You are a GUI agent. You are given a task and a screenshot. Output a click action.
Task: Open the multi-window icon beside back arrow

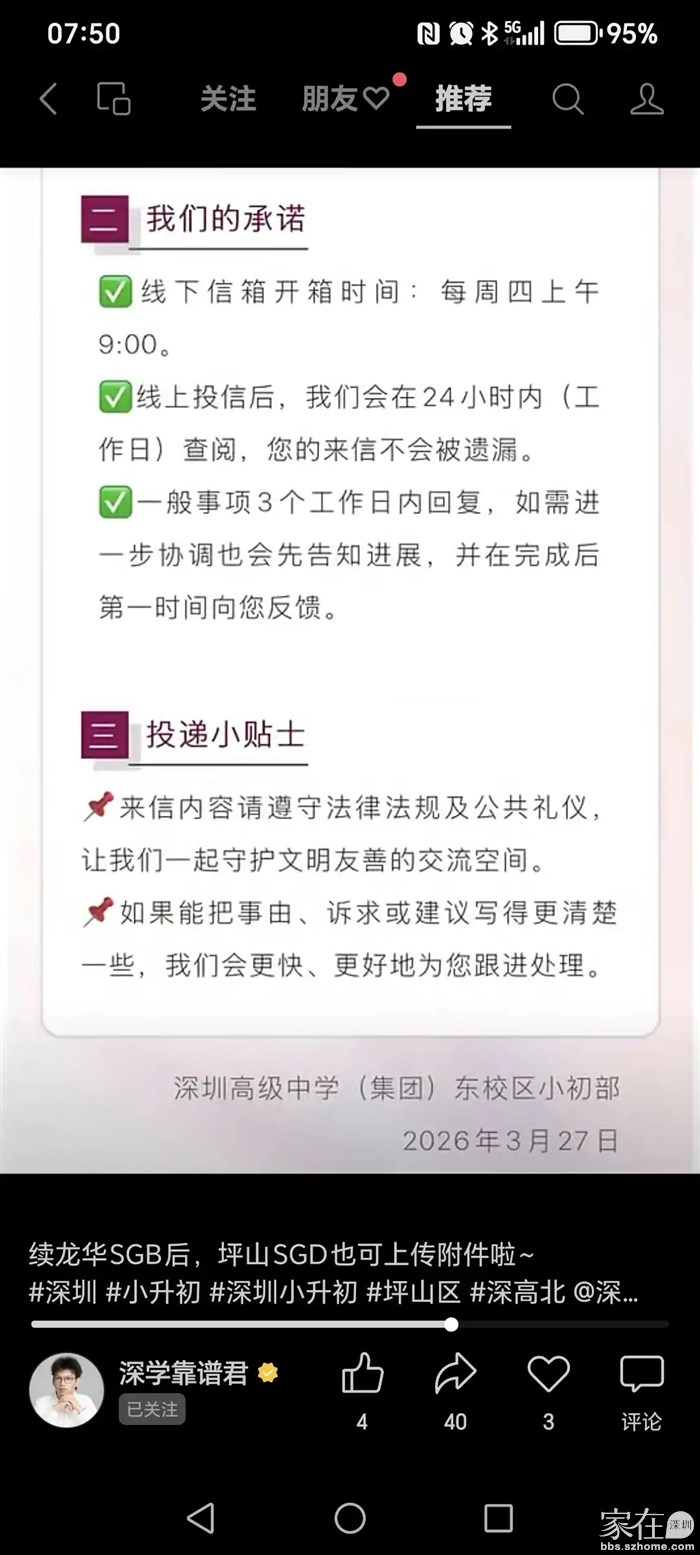[113, 99]
